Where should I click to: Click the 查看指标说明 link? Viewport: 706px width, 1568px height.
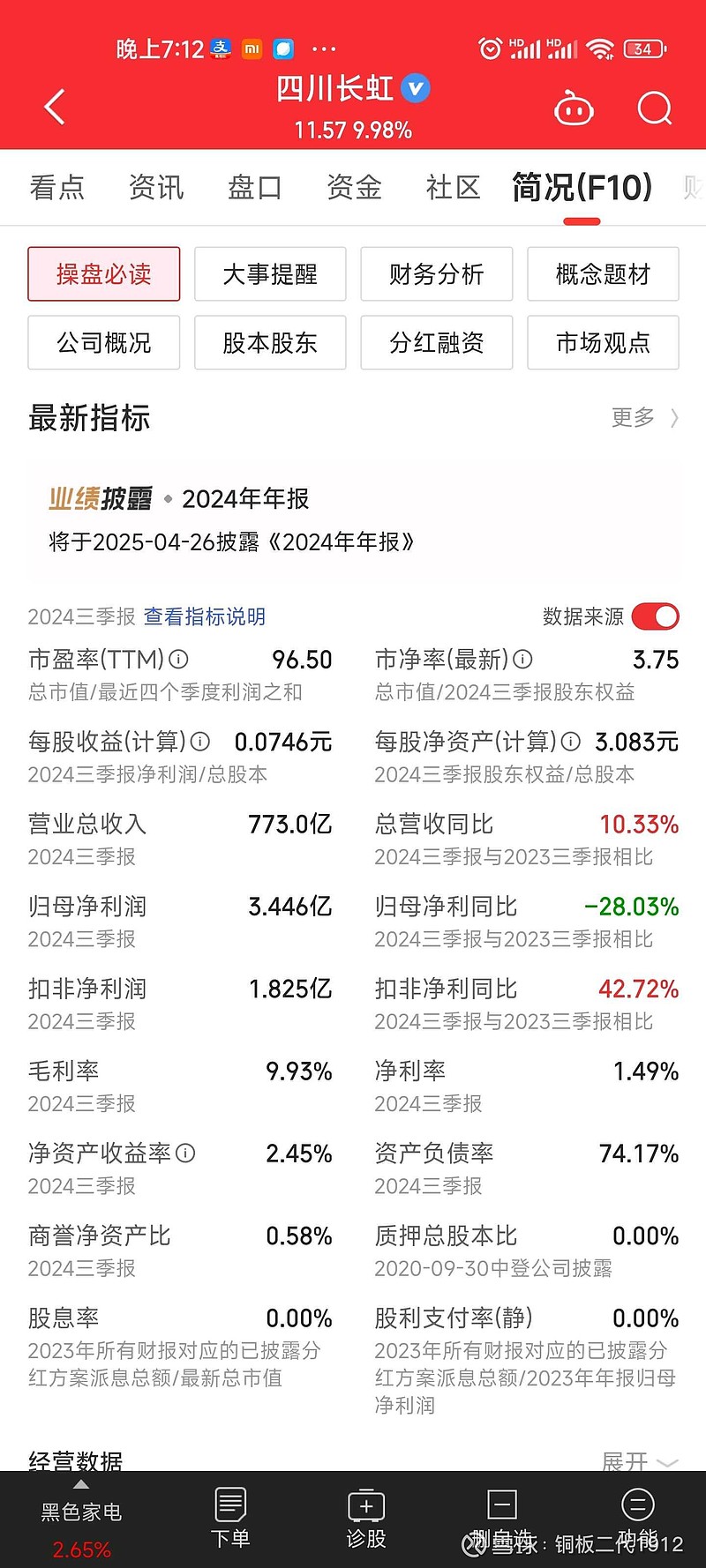click(x=205, y=617)
